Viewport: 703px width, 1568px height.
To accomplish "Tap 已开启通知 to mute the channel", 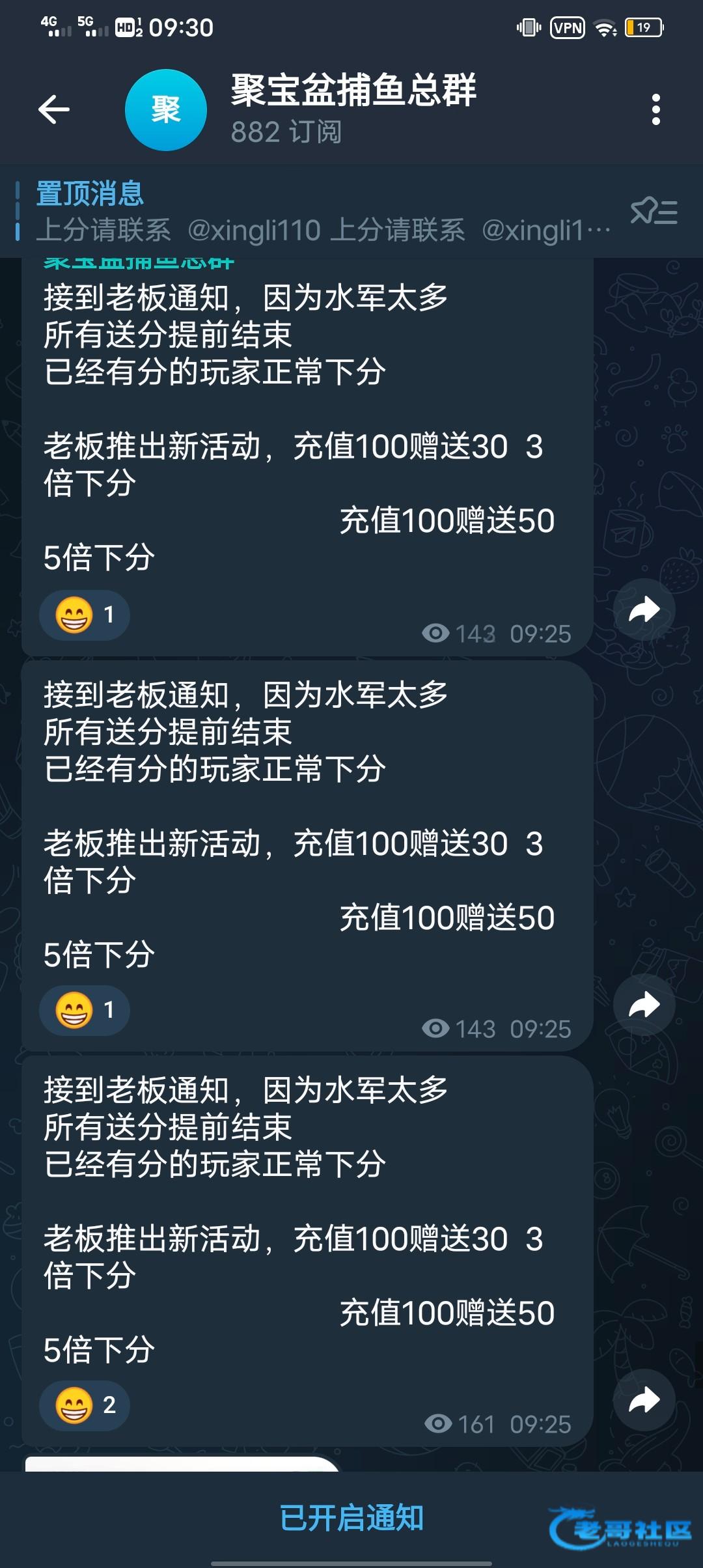I will (x=351, y=1517).
